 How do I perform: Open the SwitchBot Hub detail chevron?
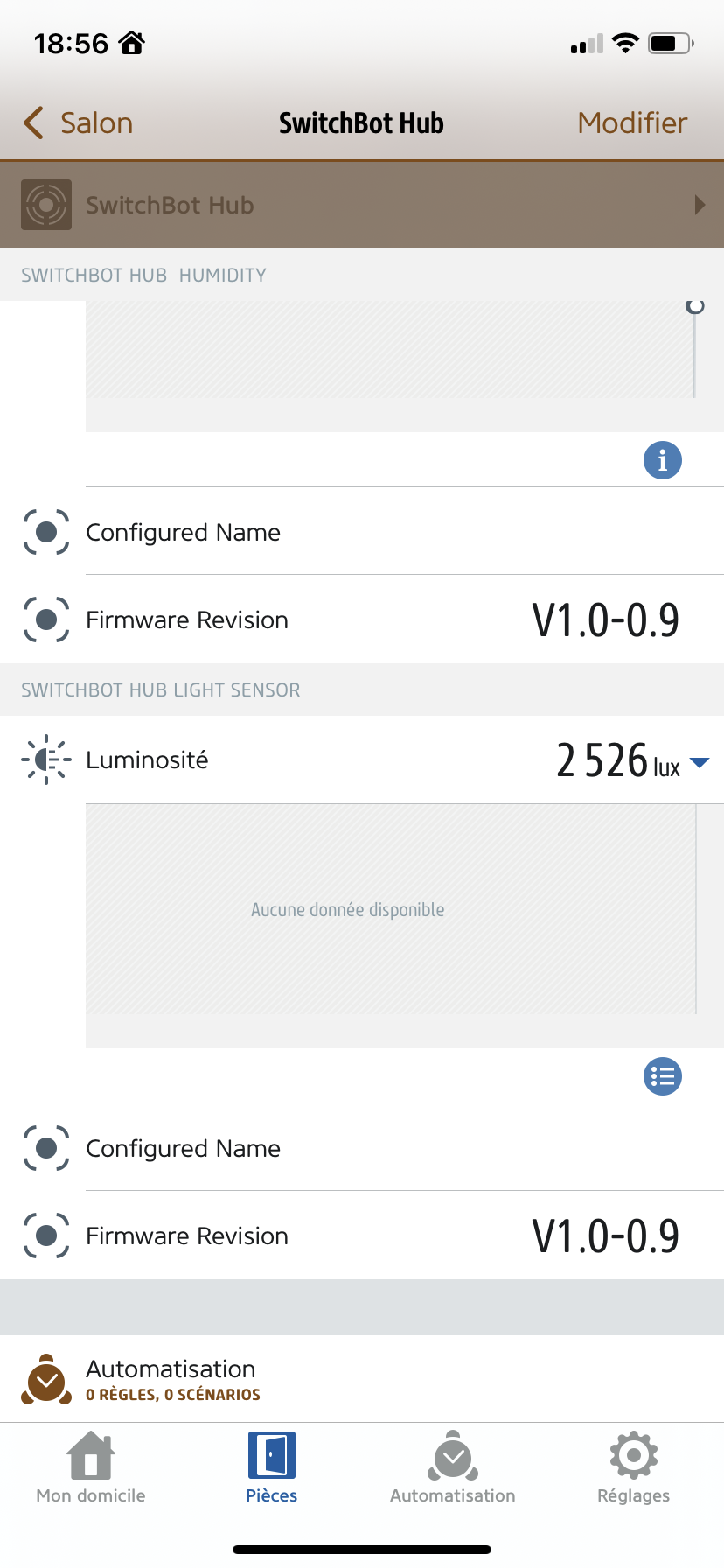click(699, 204)
